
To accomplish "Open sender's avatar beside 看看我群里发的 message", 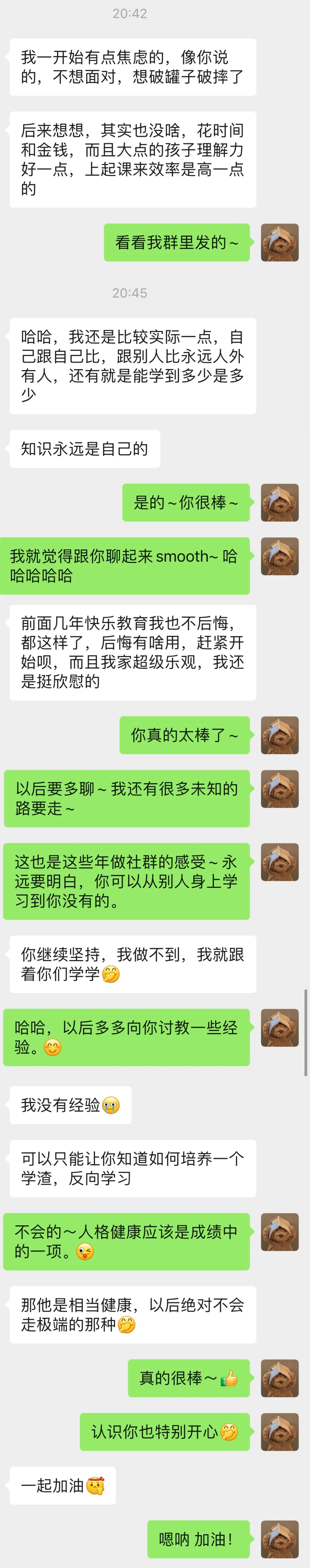I will 280,242.
